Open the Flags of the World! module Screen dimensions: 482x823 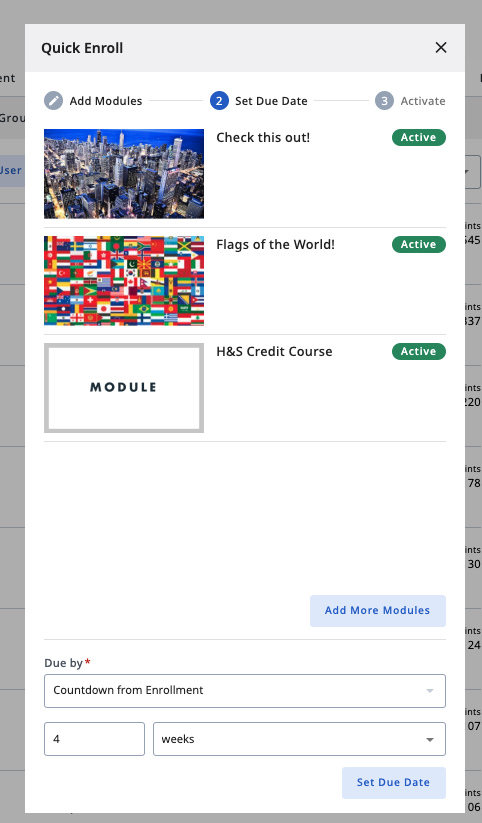275,245
